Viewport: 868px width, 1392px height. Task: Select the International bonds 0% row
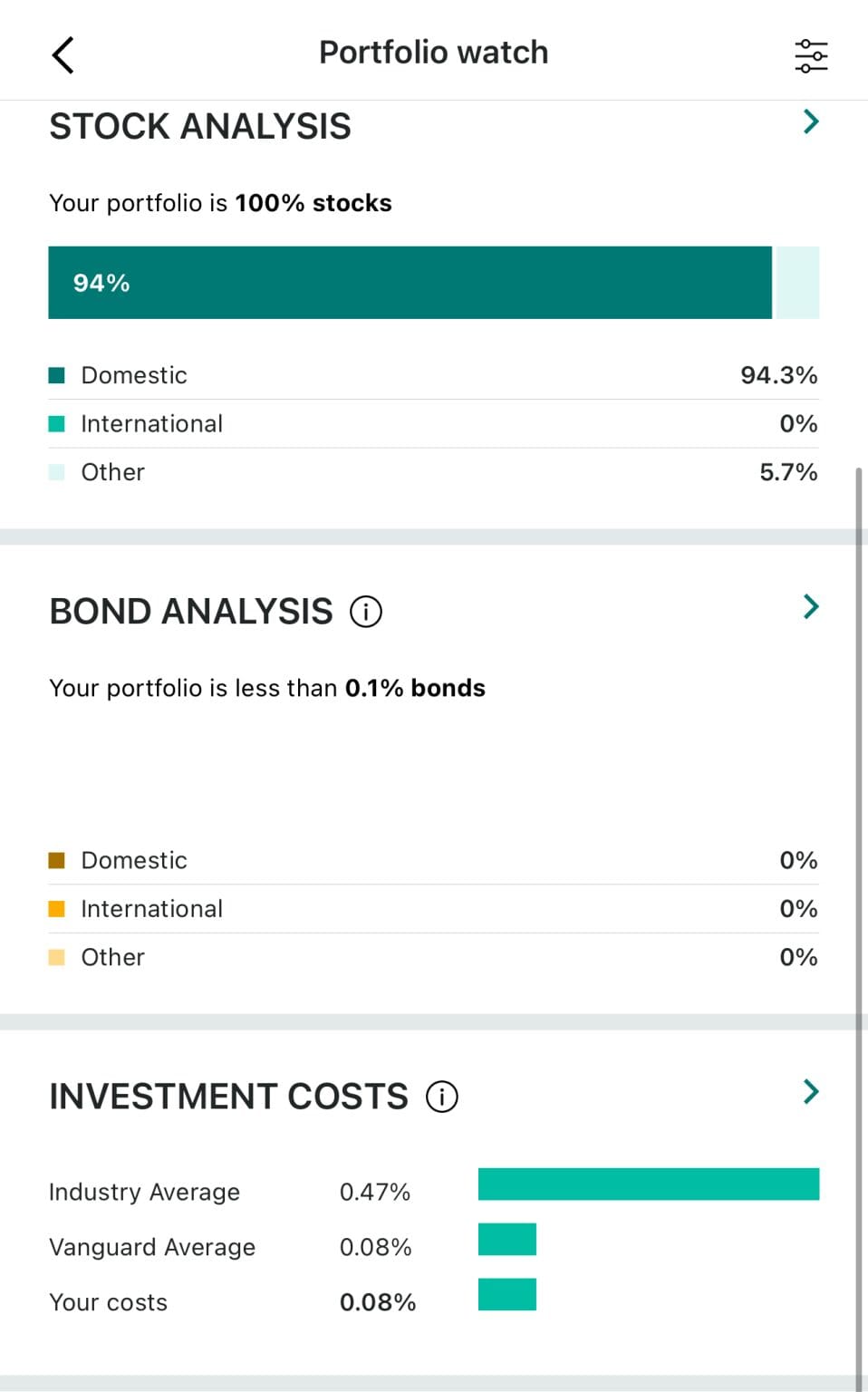[x=433, y=908]
